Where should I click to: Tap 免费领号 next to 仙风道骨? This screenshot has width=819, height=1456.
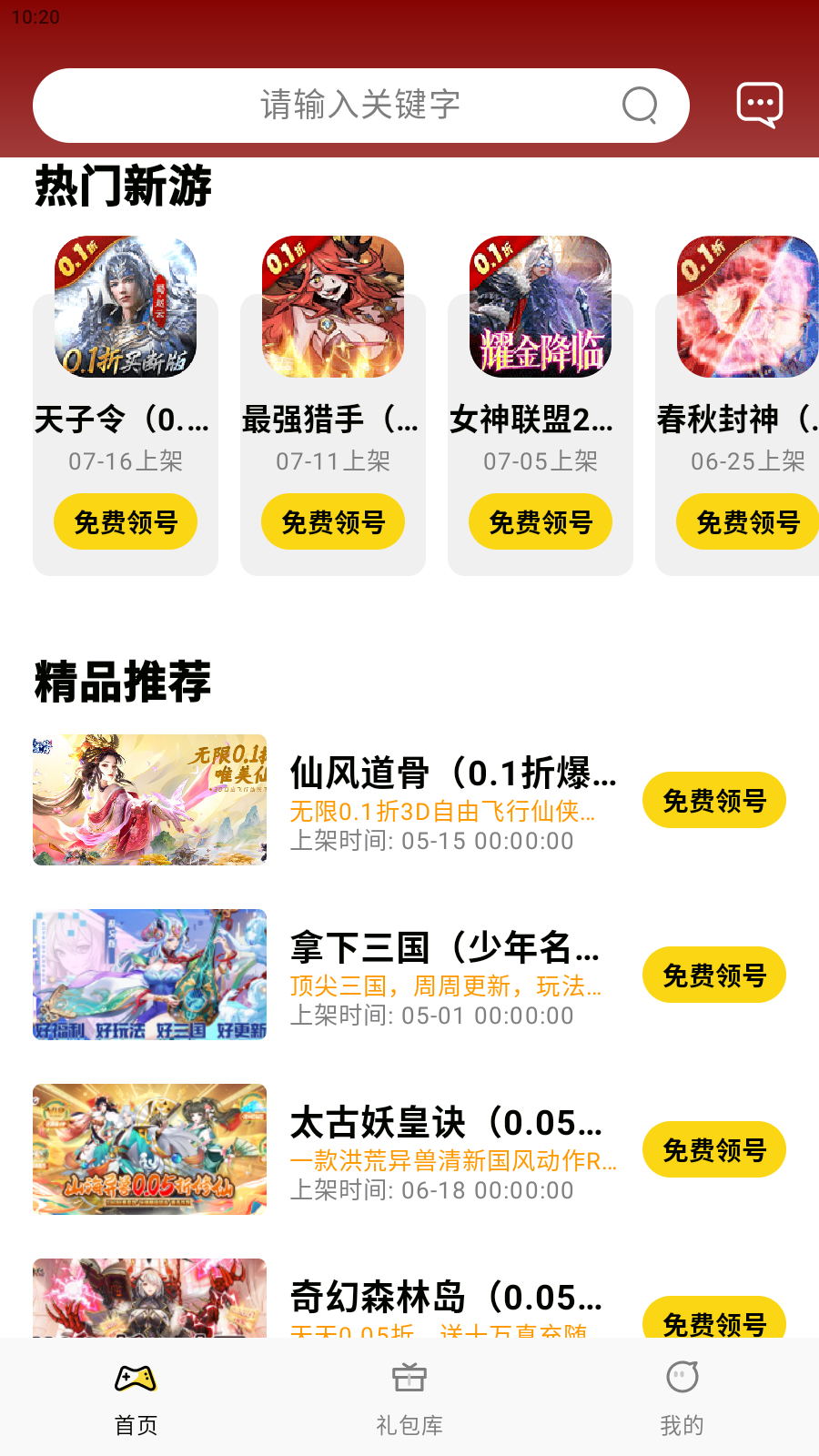[714, 799]
